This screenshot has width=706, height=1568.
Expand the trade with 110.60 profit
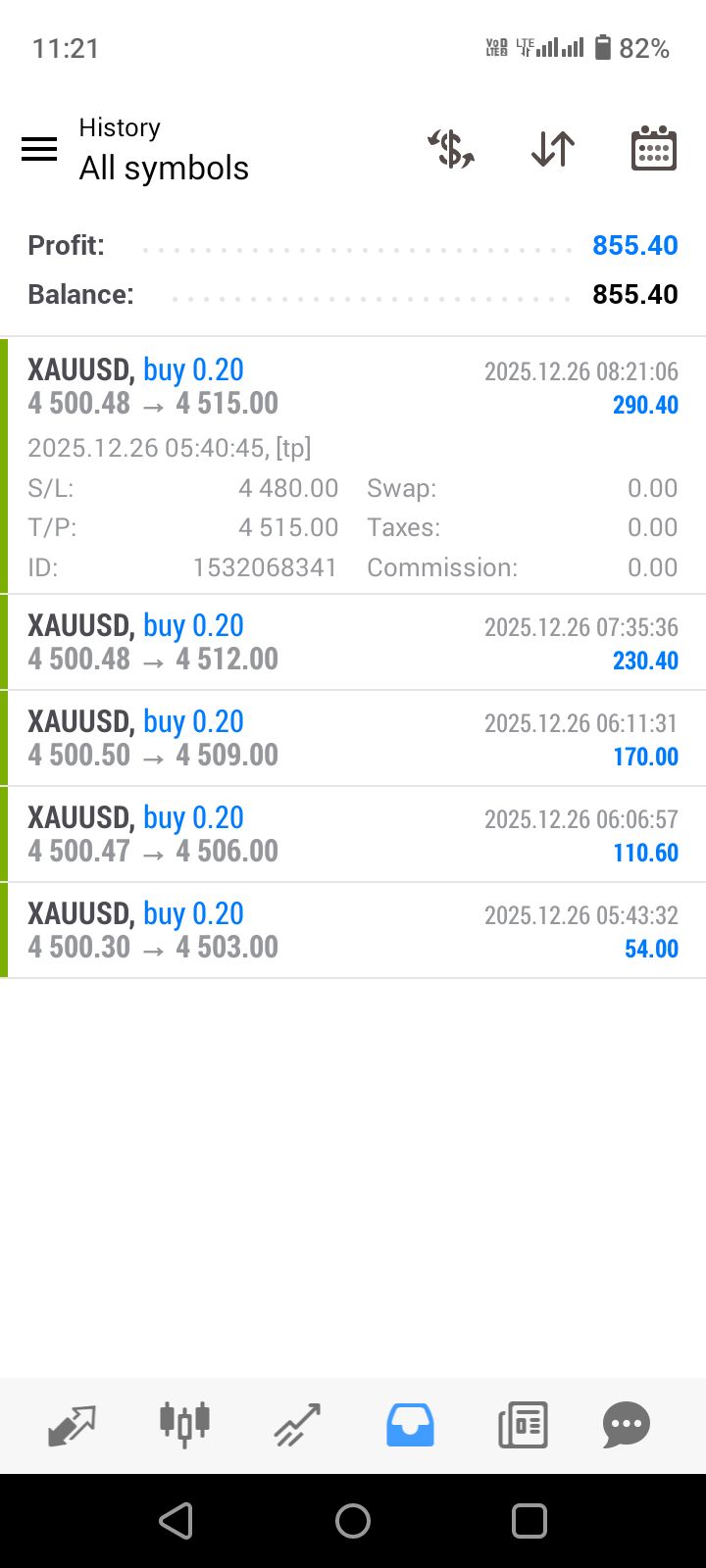click(x=353, y=834)
